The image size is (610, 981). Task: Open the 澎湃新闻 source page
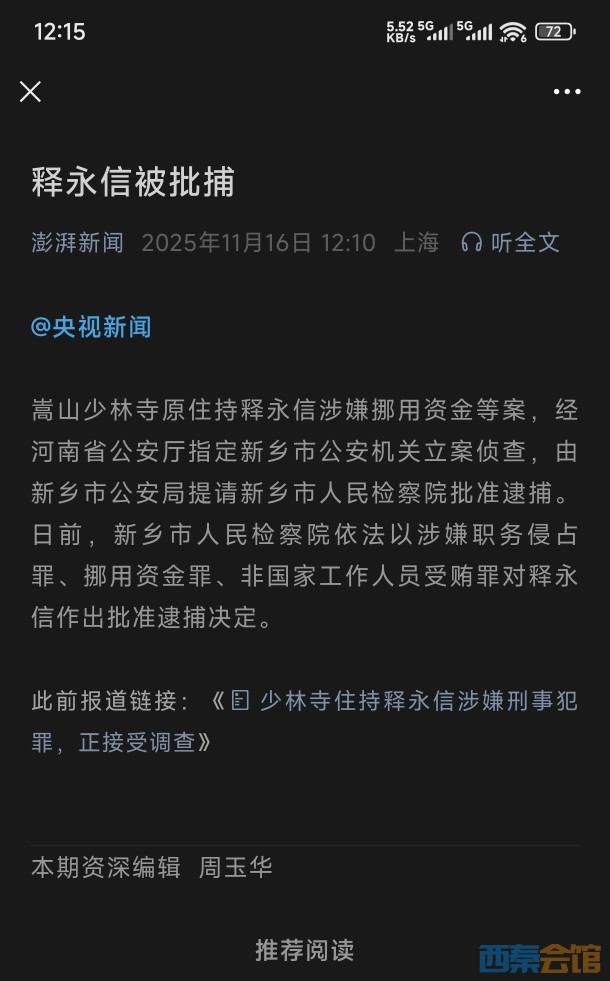tap(77, 242)
